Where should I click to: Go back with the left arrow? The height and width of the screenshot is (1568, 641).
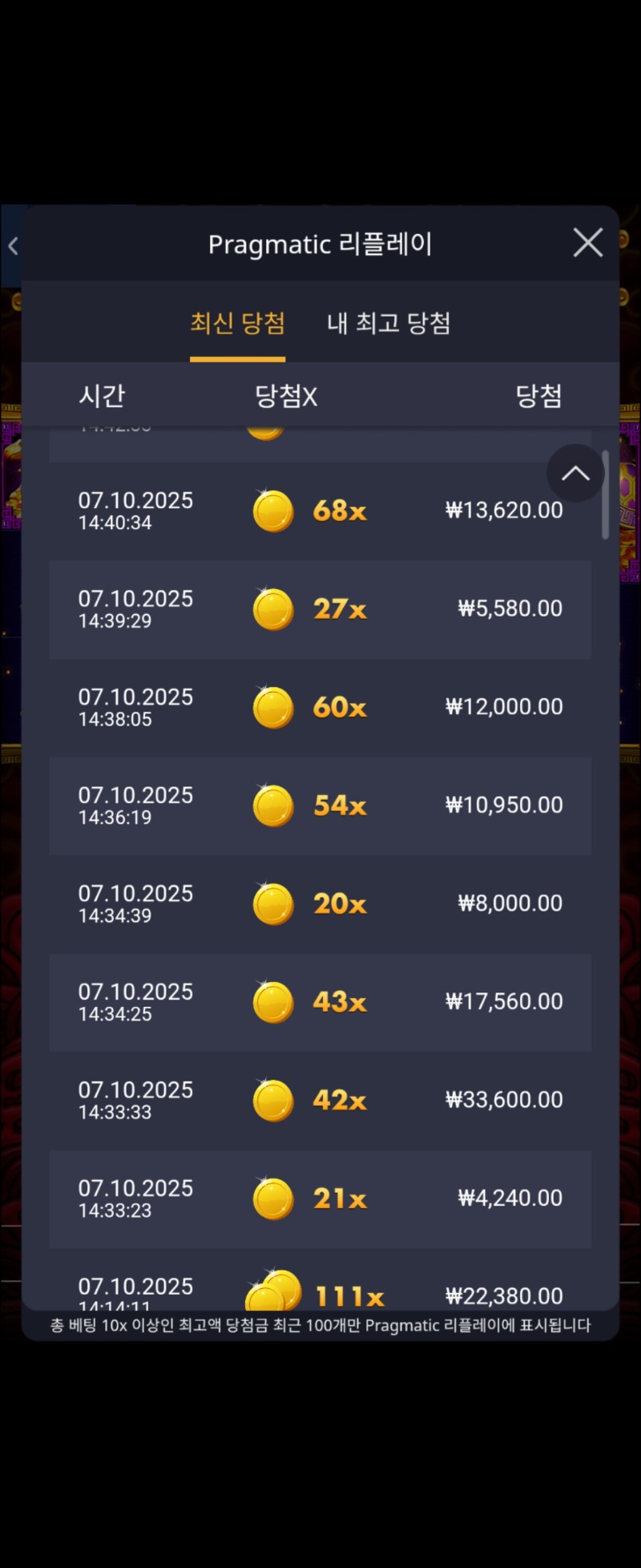click(x=13, y=246)
